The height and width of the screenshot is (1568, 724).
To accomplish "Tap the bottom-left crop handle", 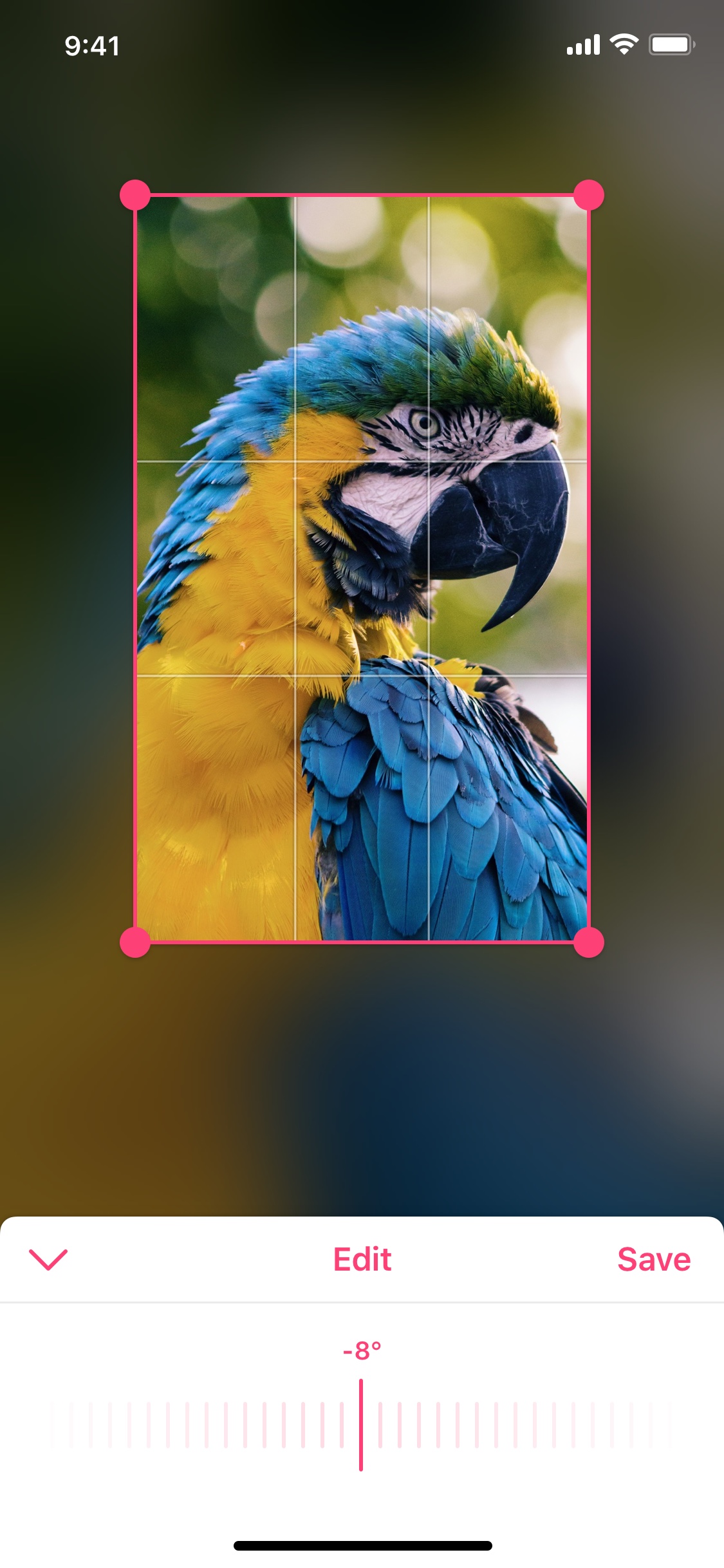I will 135,942.
